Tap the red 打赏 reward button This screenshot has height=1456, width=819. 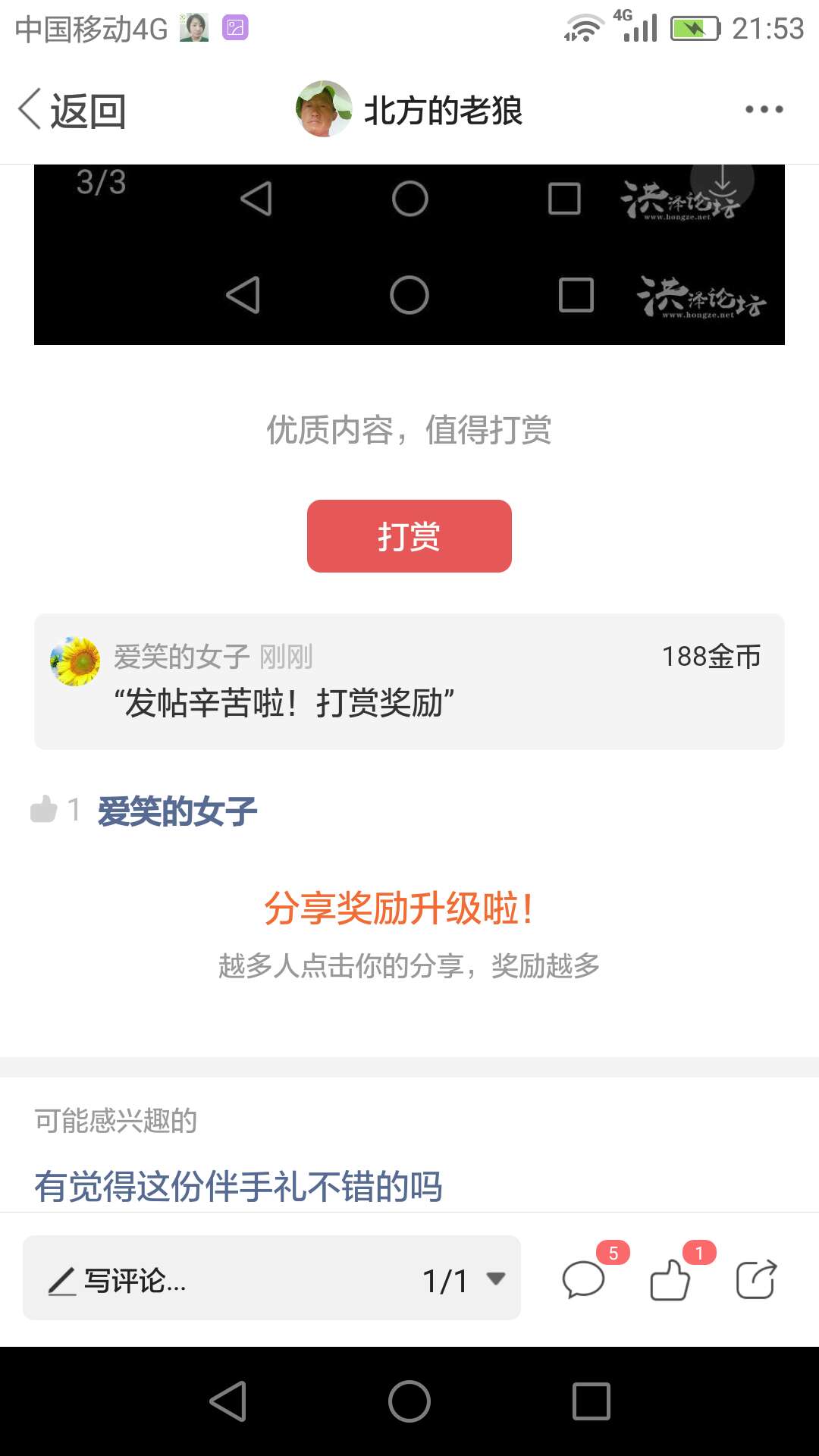point(409,536)
